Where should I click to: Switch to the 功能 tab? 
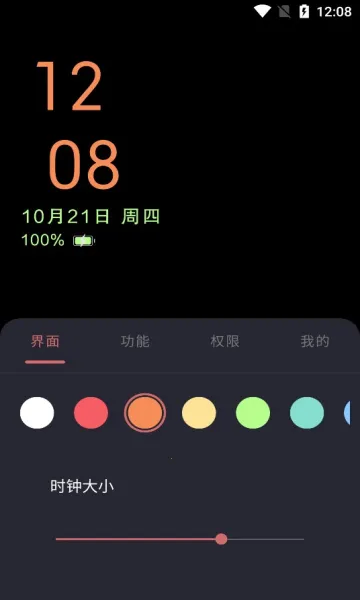pyautogui.click(x=135, y=341)
